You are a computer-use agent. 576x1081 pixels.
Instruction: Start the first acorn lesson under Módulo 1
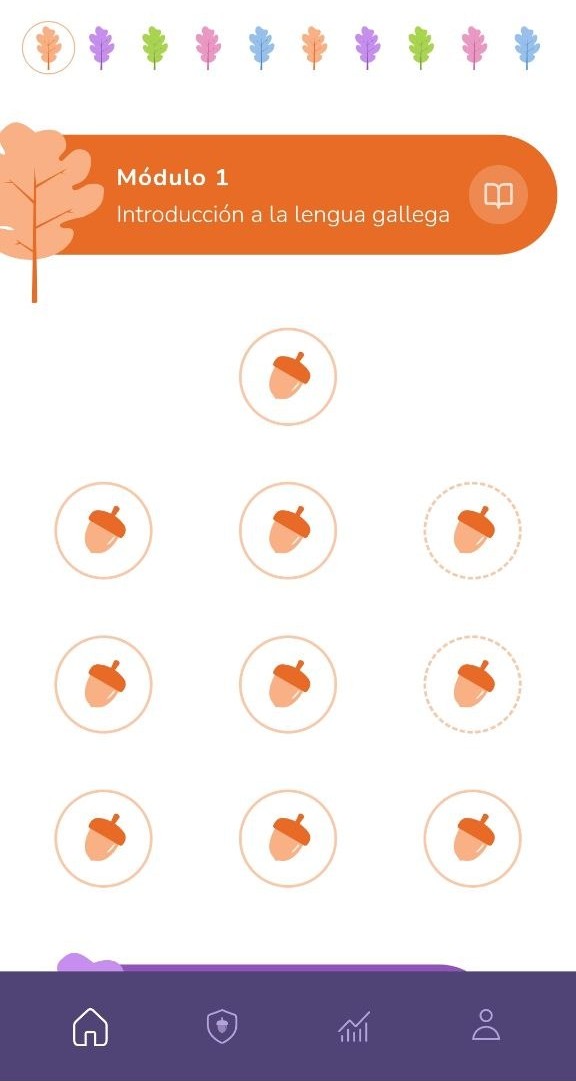pyautogui.click(x=288, y=376)
